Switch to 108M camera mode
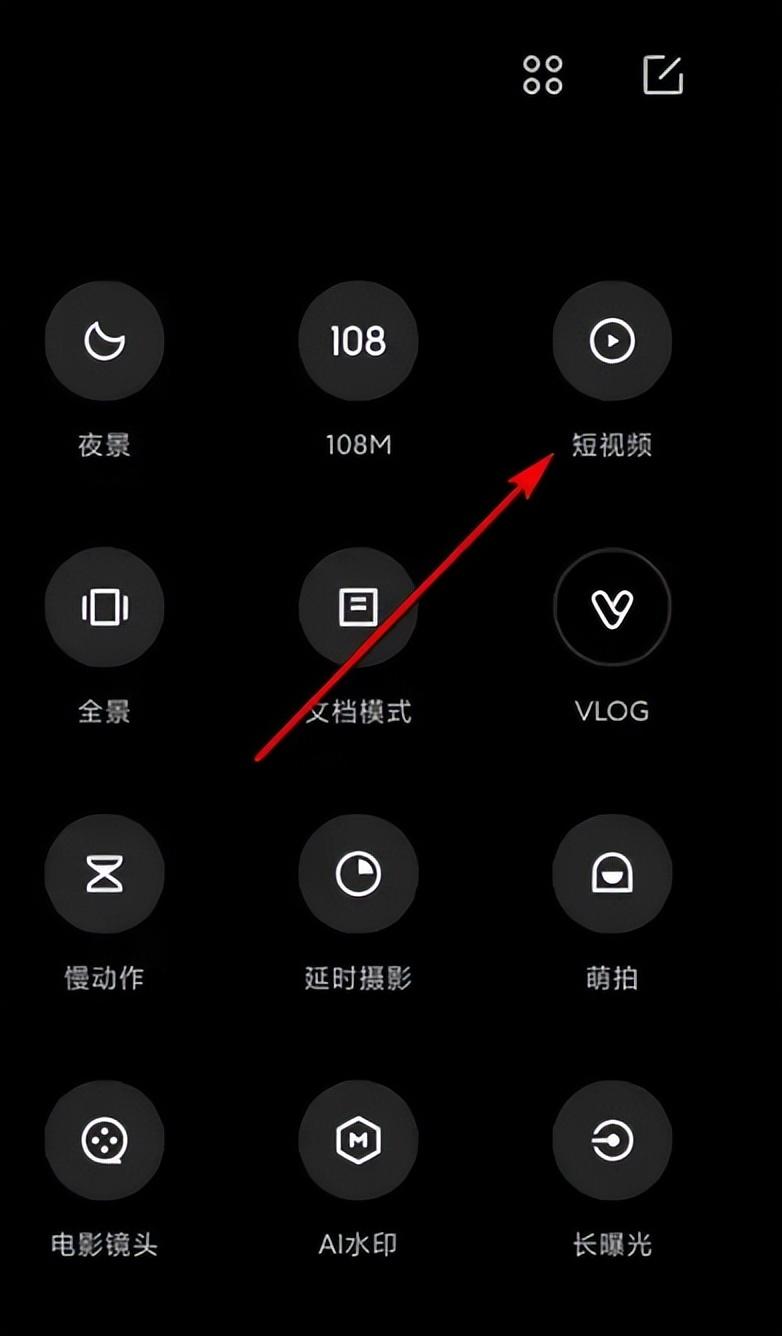Screen dimensions: 782x1336 tap(358, 342)
